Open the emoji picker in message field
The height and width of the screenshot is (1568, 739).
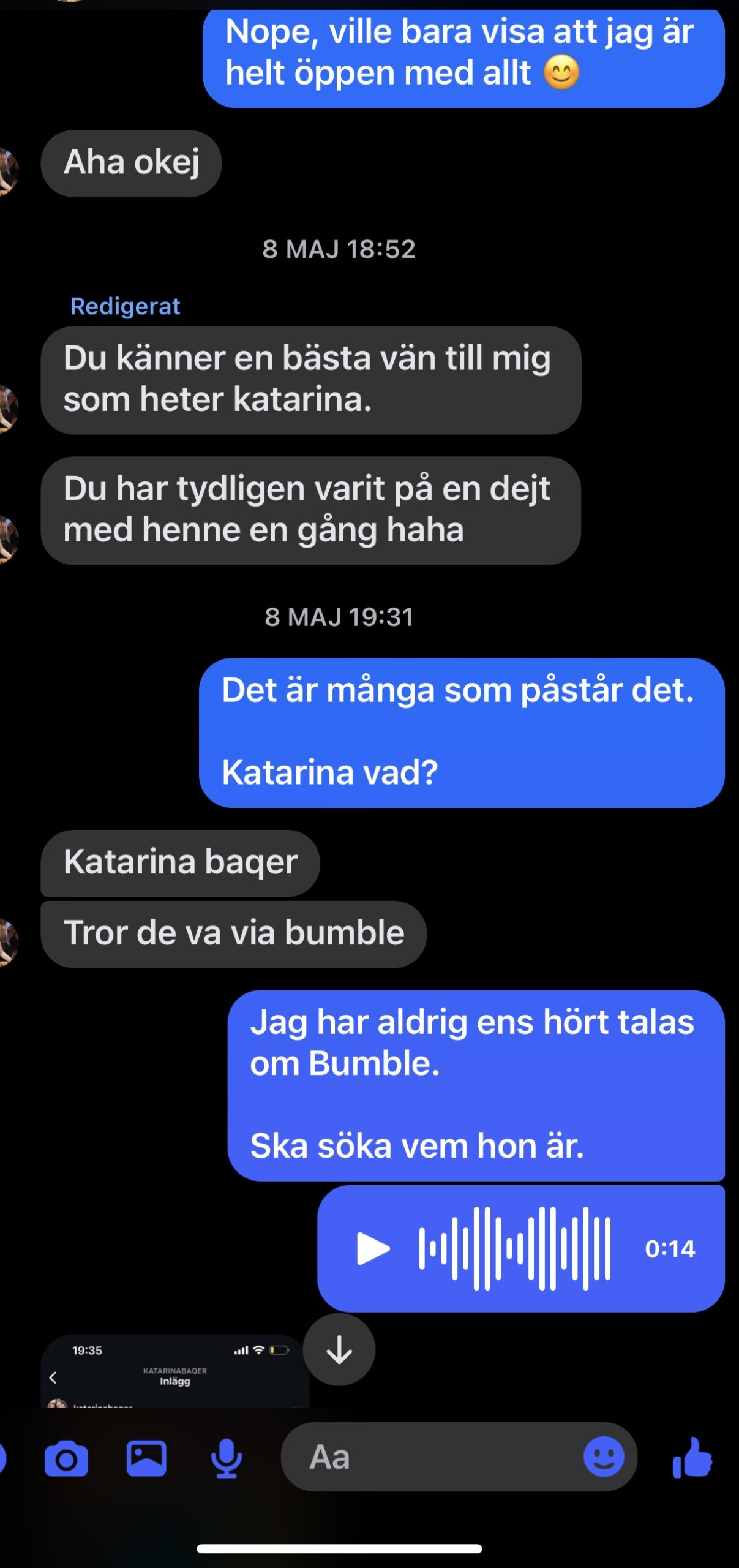(x=603, y=1457)
